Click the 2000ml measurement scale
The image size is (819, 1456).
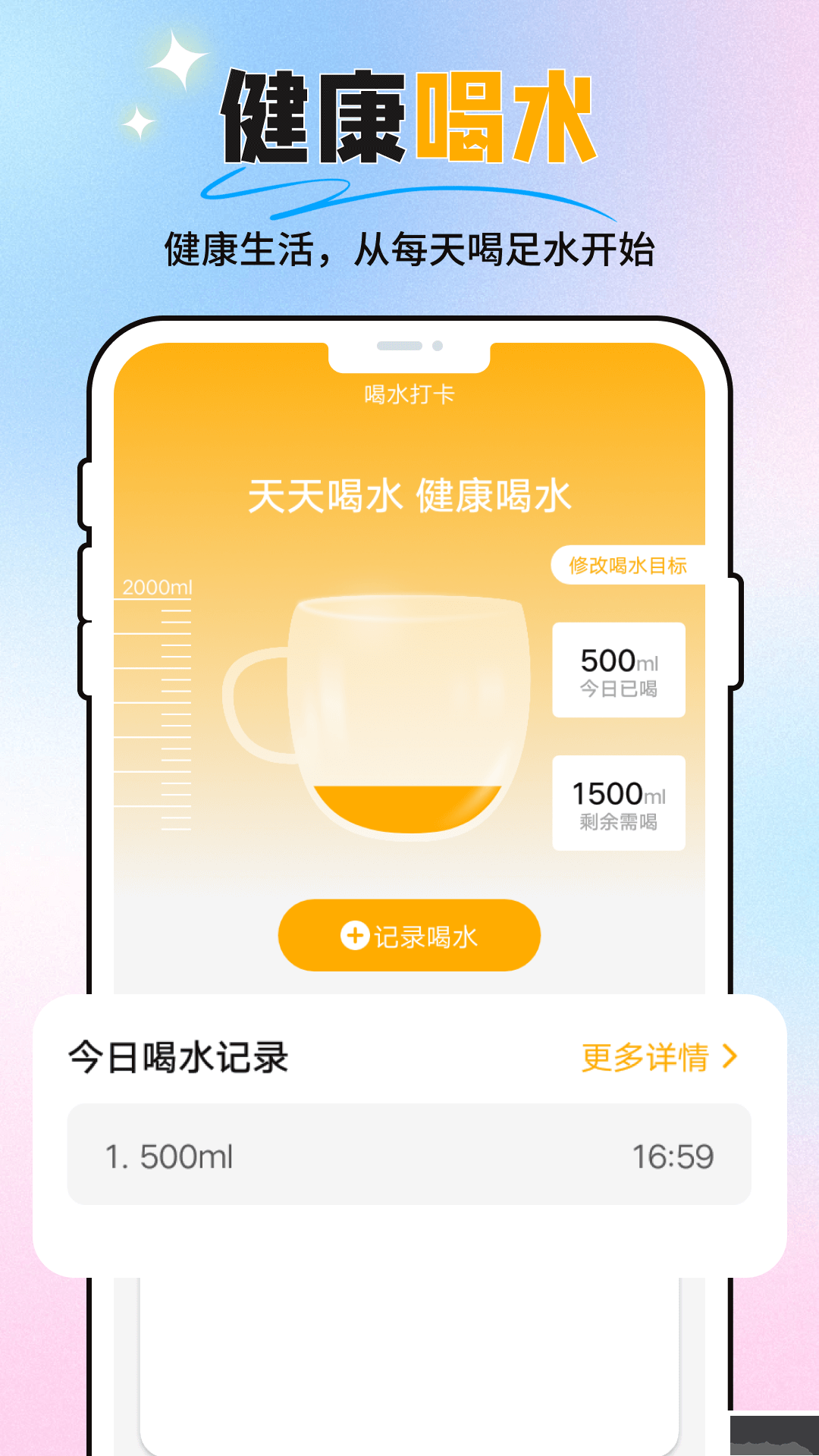158,586
